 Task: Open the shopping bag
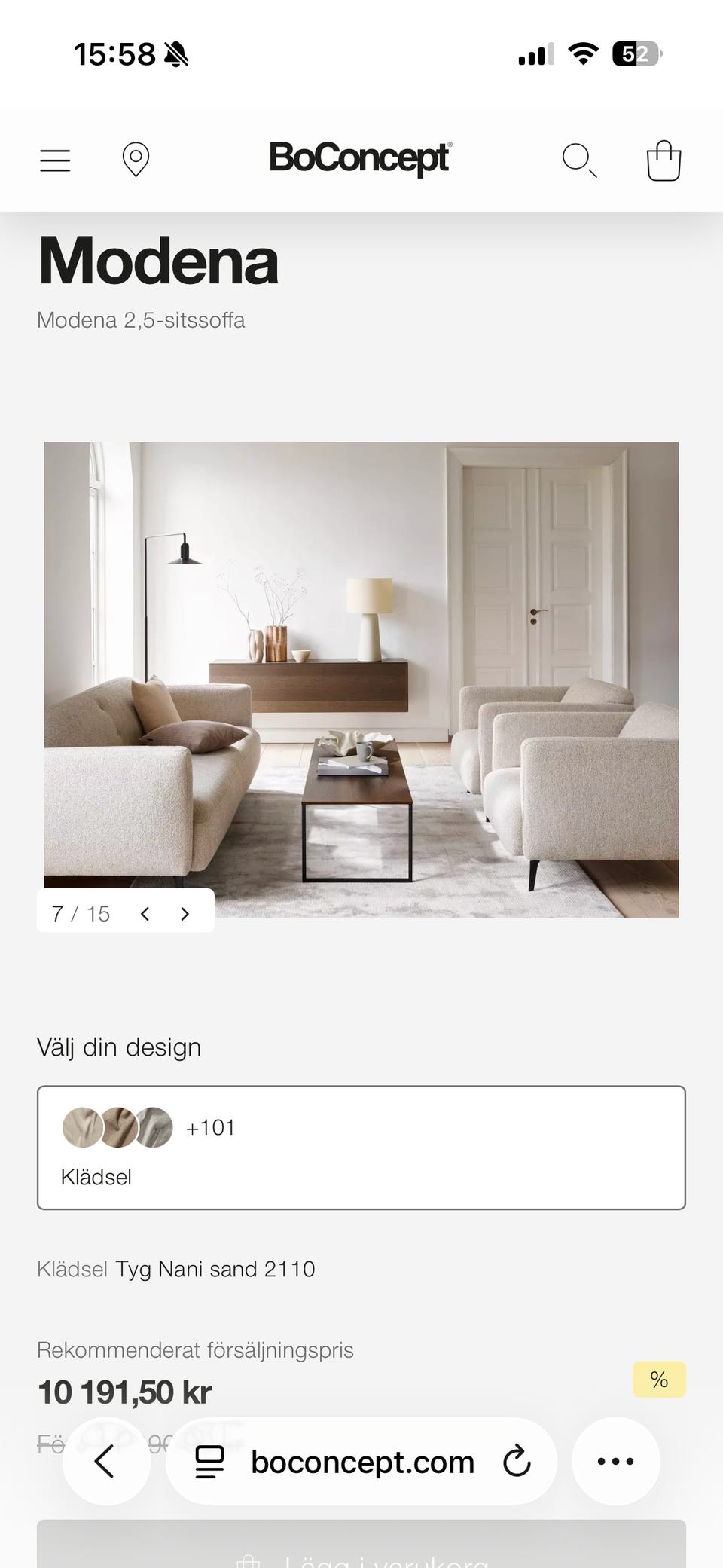[x=664, y=160]
